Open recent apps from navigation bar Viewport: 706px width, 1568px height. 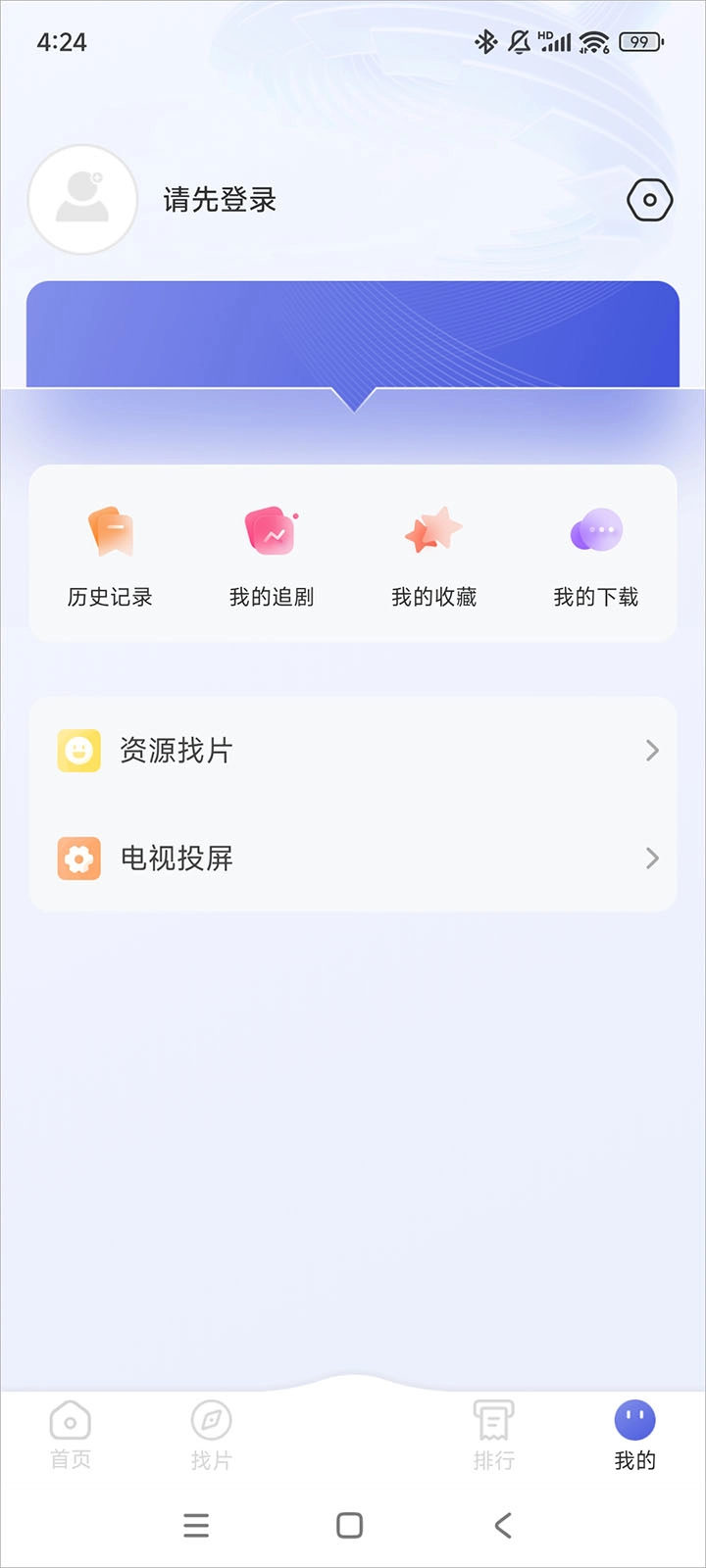(x=196, y=1525)
